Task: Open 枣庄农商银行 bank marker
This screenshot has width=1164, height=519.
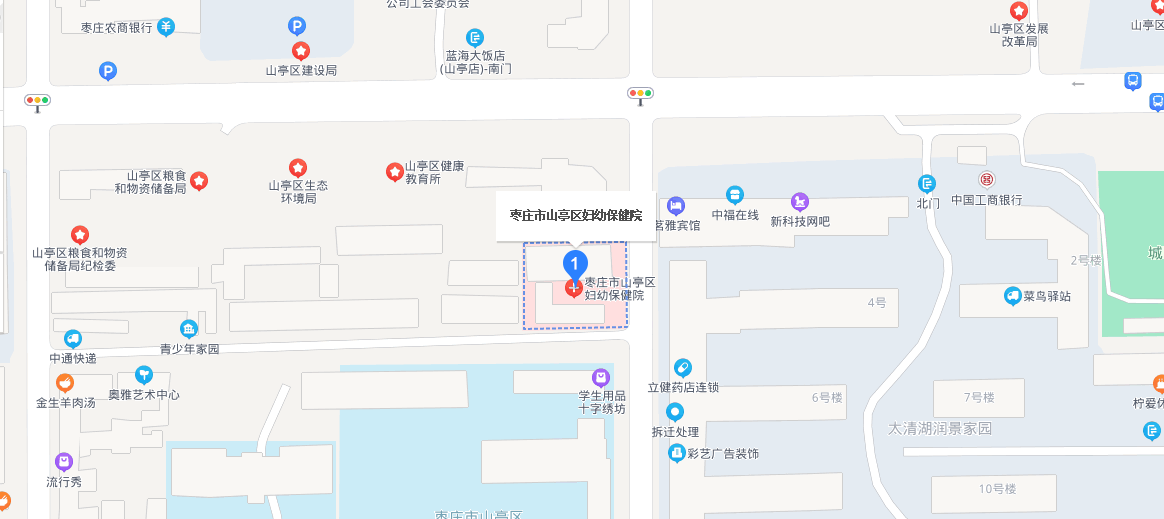Action: pyautogui.click(x=166, y=28)
